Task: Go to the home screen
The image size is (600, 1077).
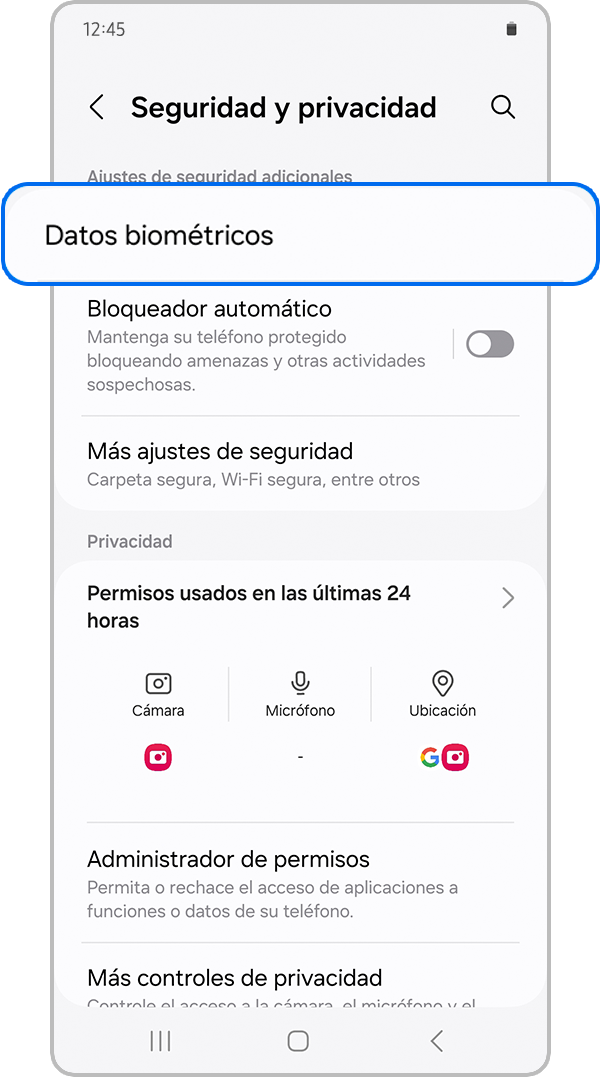Action: (298, 1041)
